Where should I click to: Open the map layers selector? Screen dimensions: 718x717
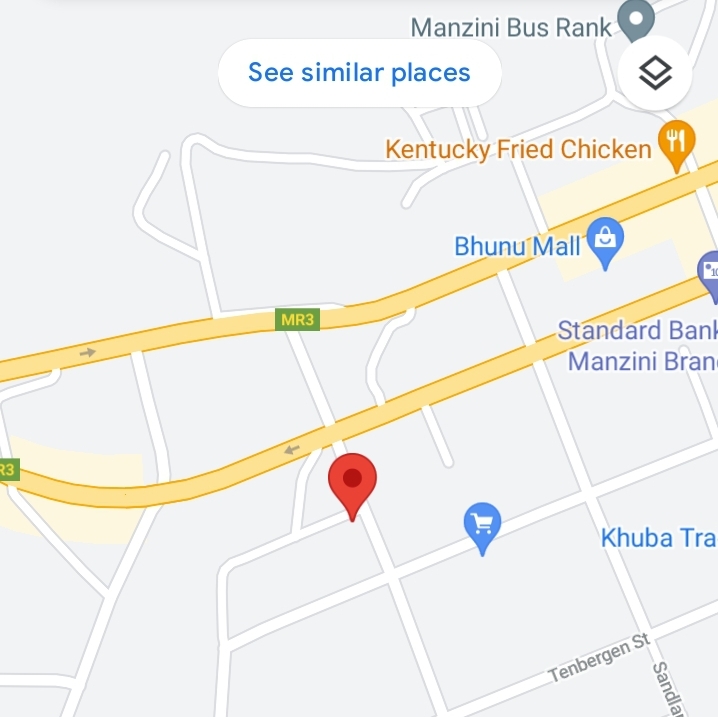pyautogui.click(x=654, y=73)
